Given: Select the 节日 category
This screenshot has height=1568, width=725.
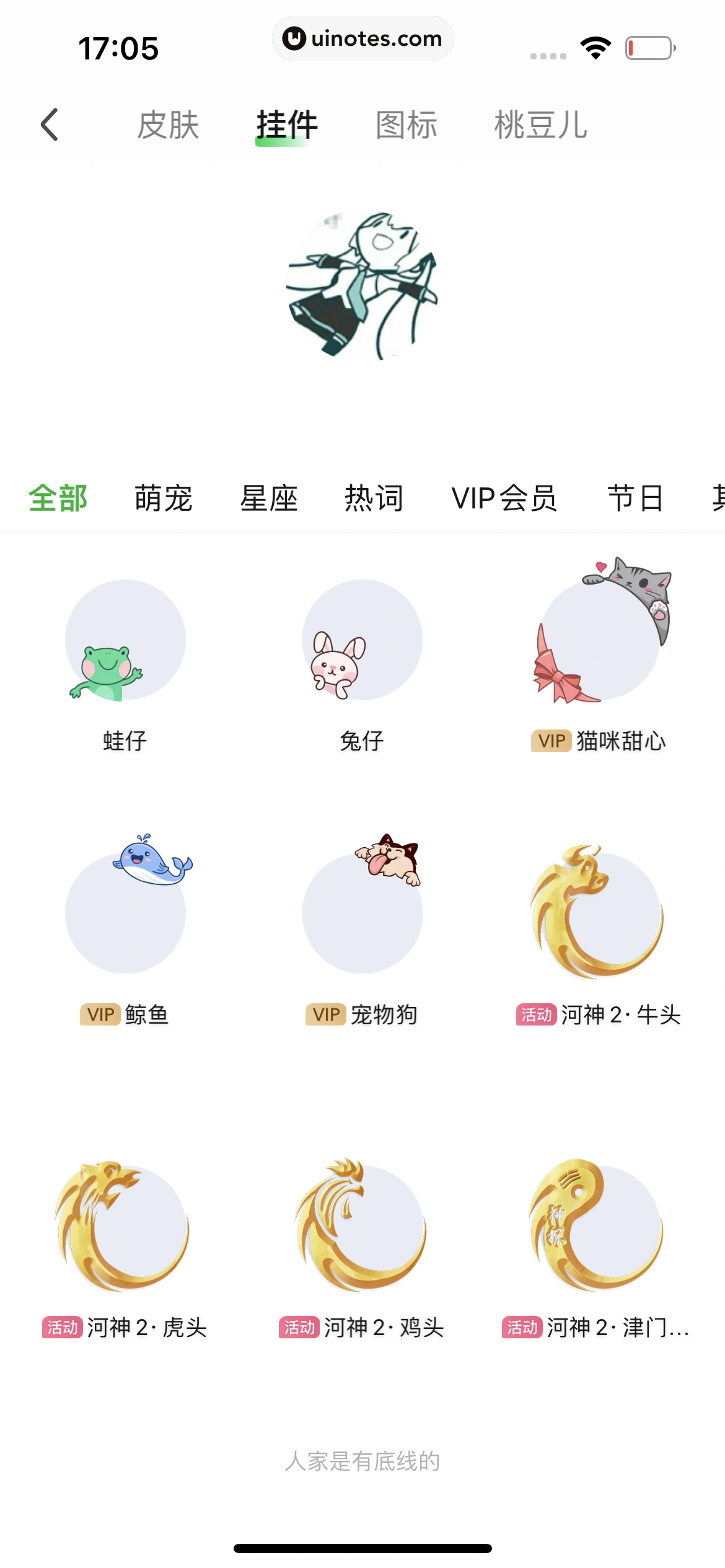Looking at the screenshot, I should coord(636,499).
